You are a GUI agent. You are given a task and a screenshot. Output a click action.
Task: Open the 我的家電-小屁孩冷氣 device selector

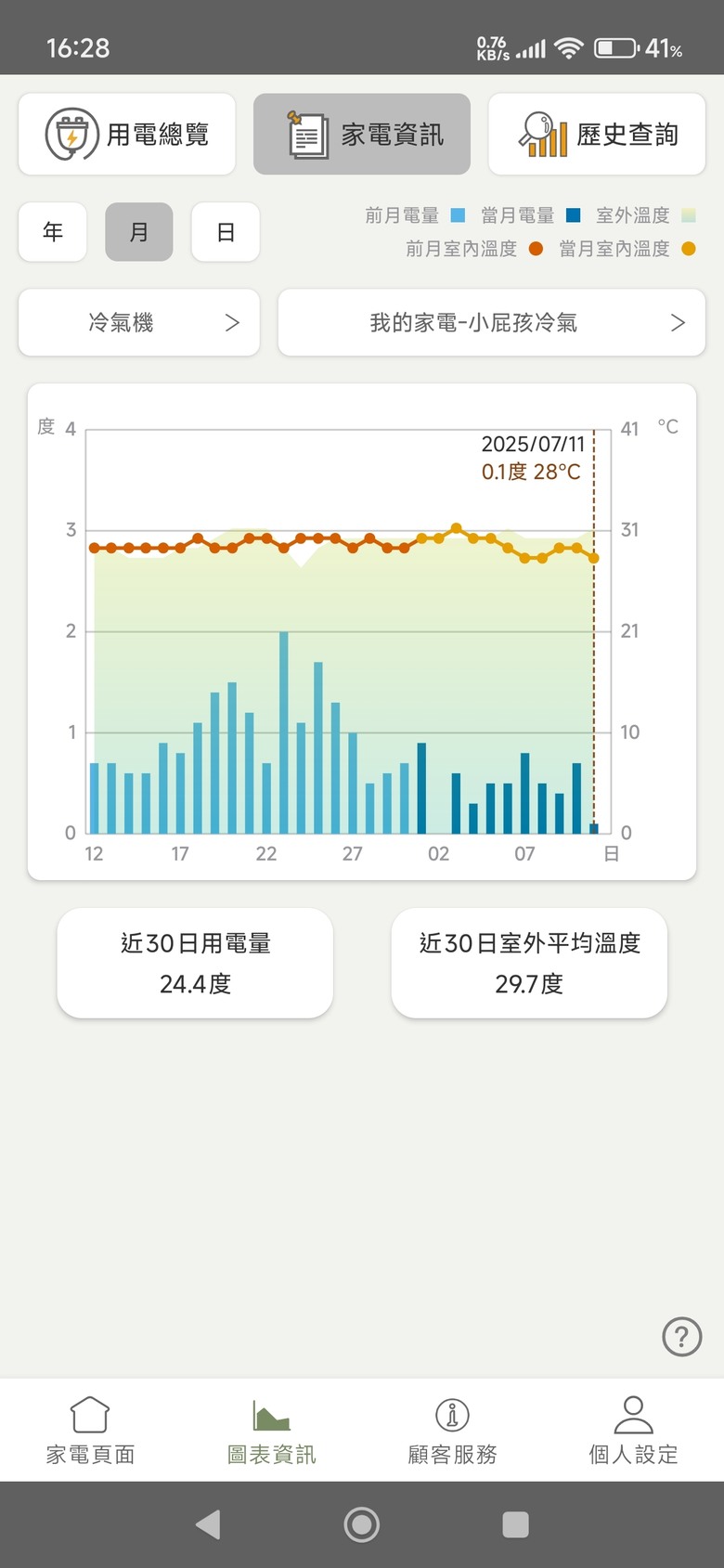pyautogui.click(x=492, y=323)
